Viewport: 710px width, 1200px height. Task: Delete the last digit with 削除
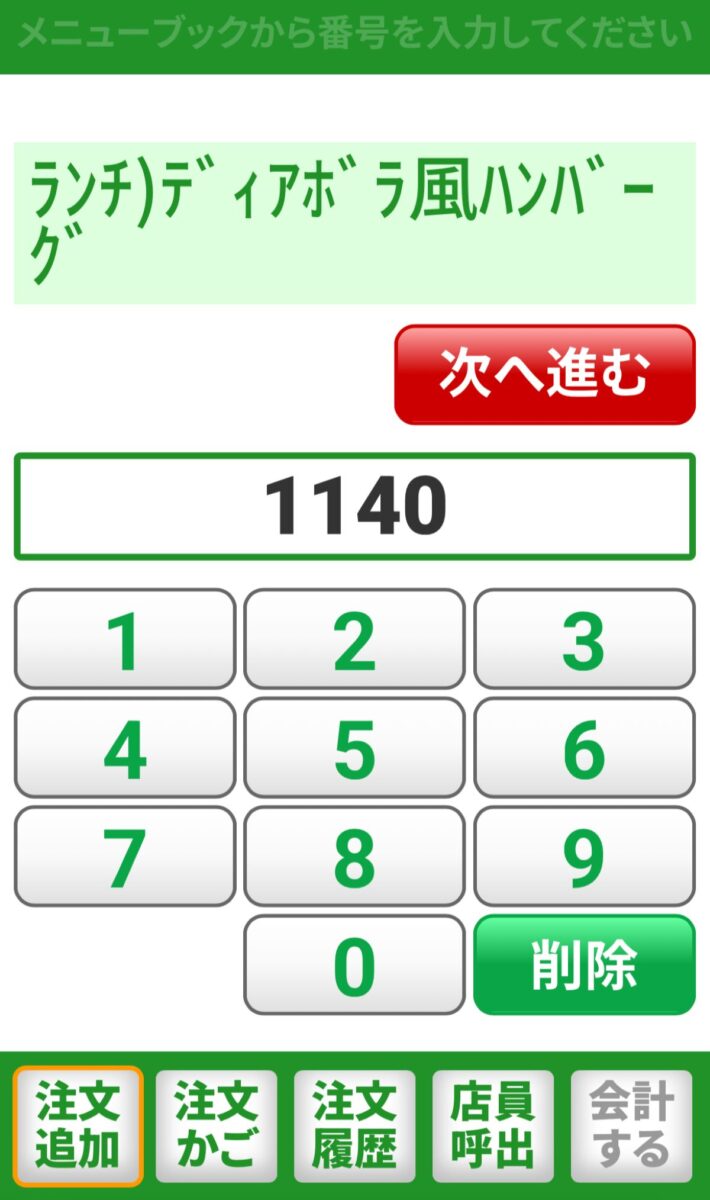coord(585,965)
